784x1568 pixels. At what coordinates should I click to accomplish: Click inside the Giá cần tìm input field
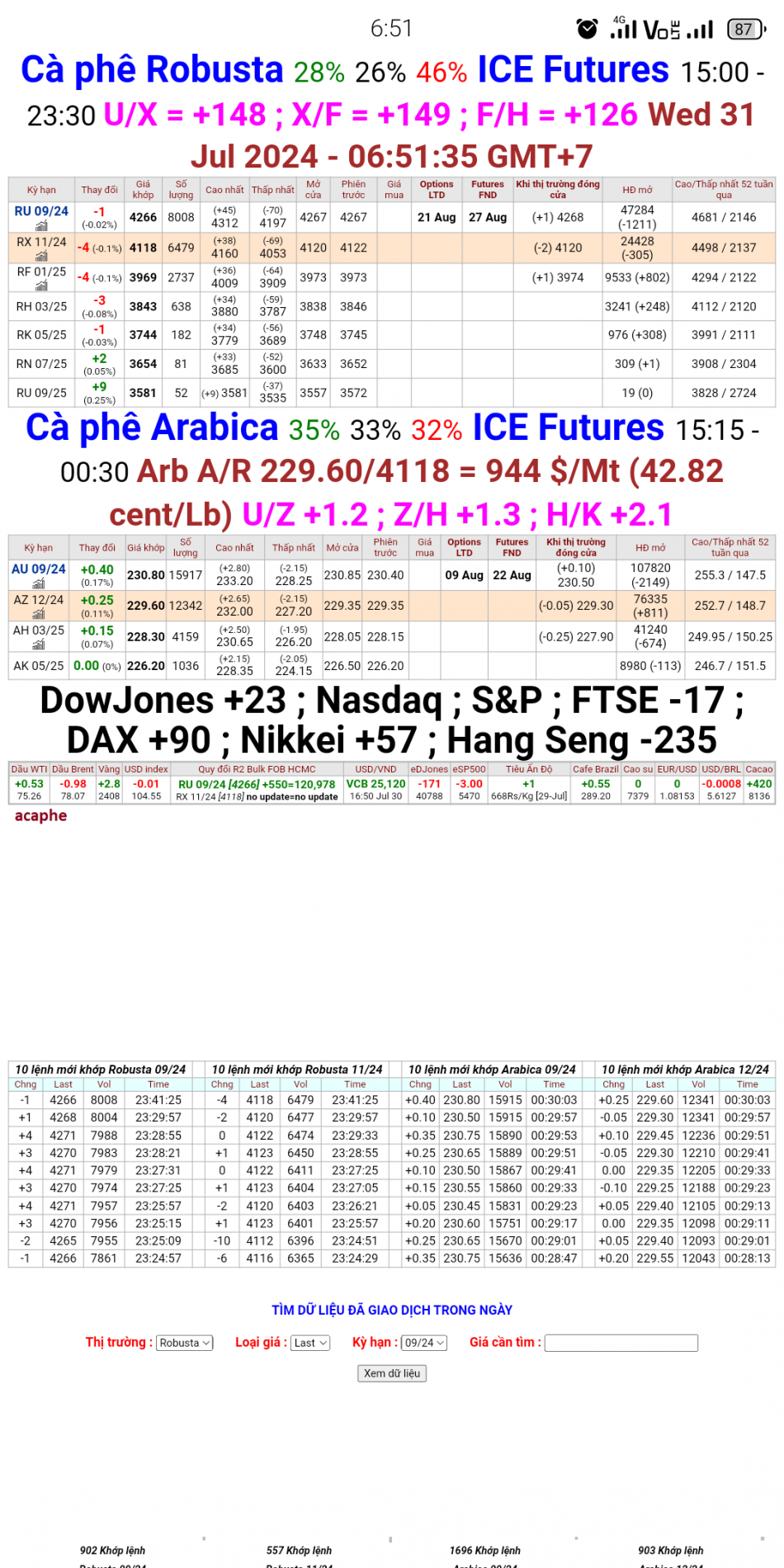(x=621, y=1343)
